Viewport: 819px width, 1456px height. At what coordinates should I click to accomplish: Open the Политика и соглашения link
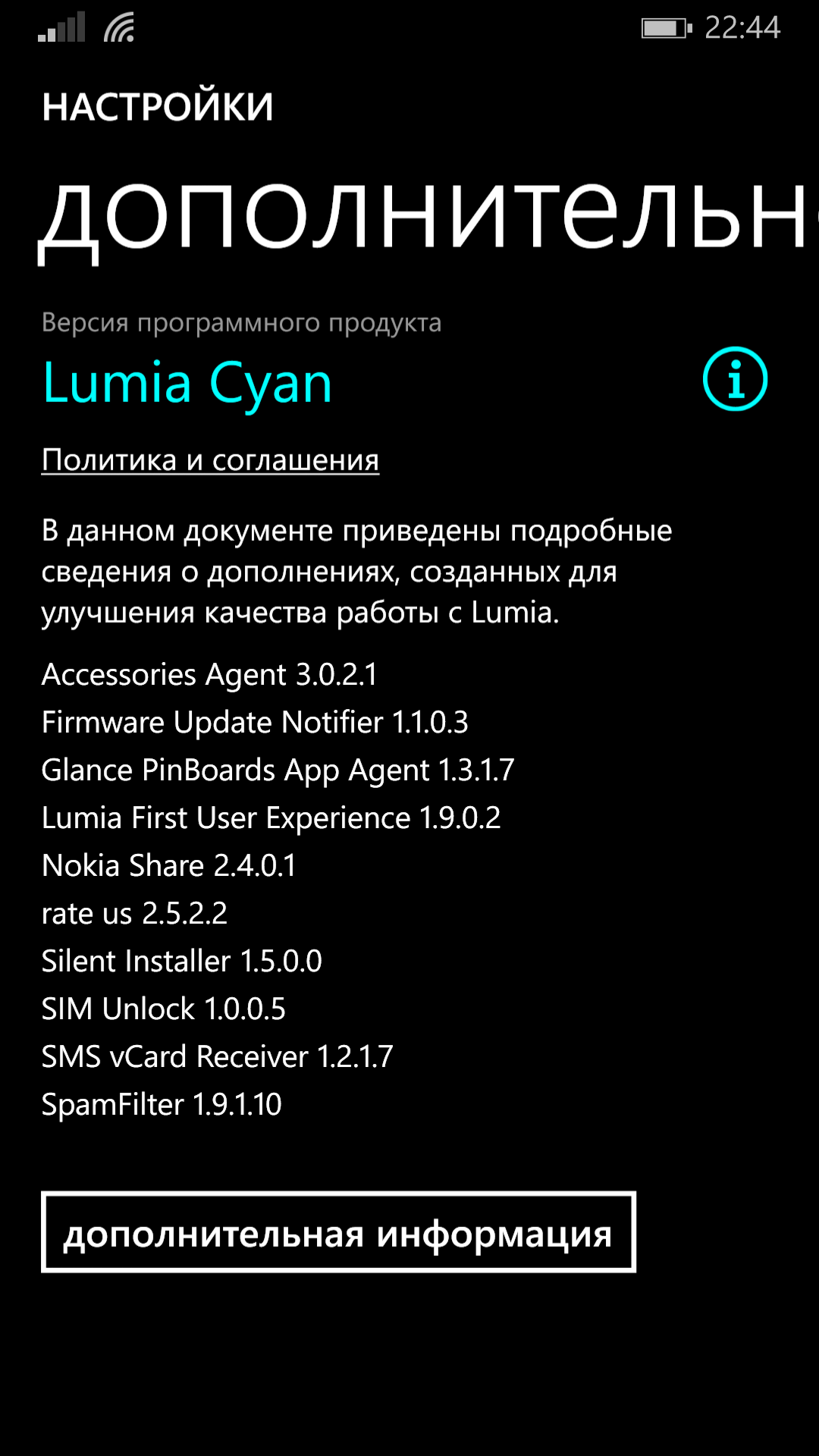point(210,460)
